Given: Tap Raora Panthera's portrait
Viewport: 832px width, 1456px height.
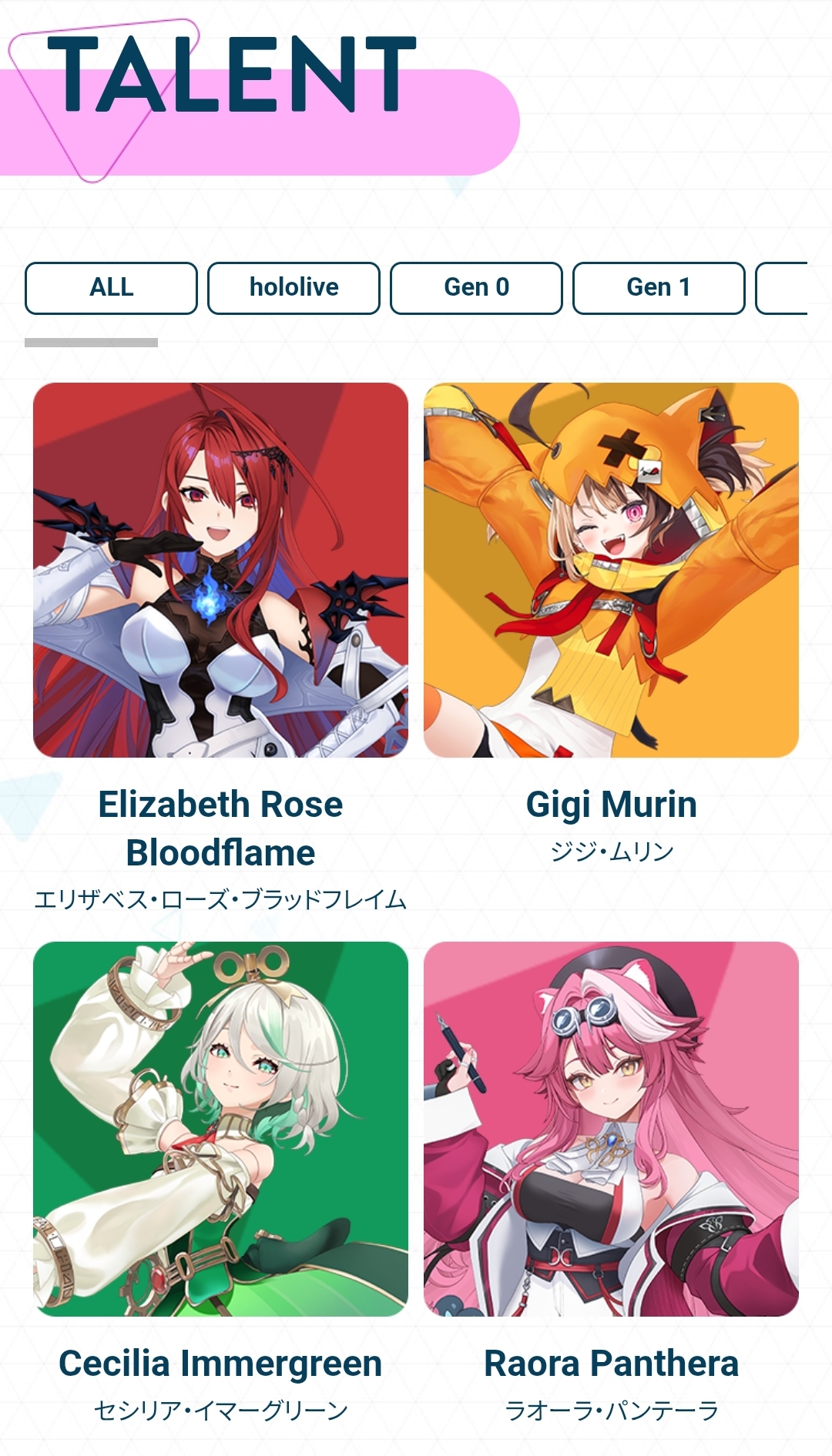Looking at the screenshot, I should [611, 1129].
